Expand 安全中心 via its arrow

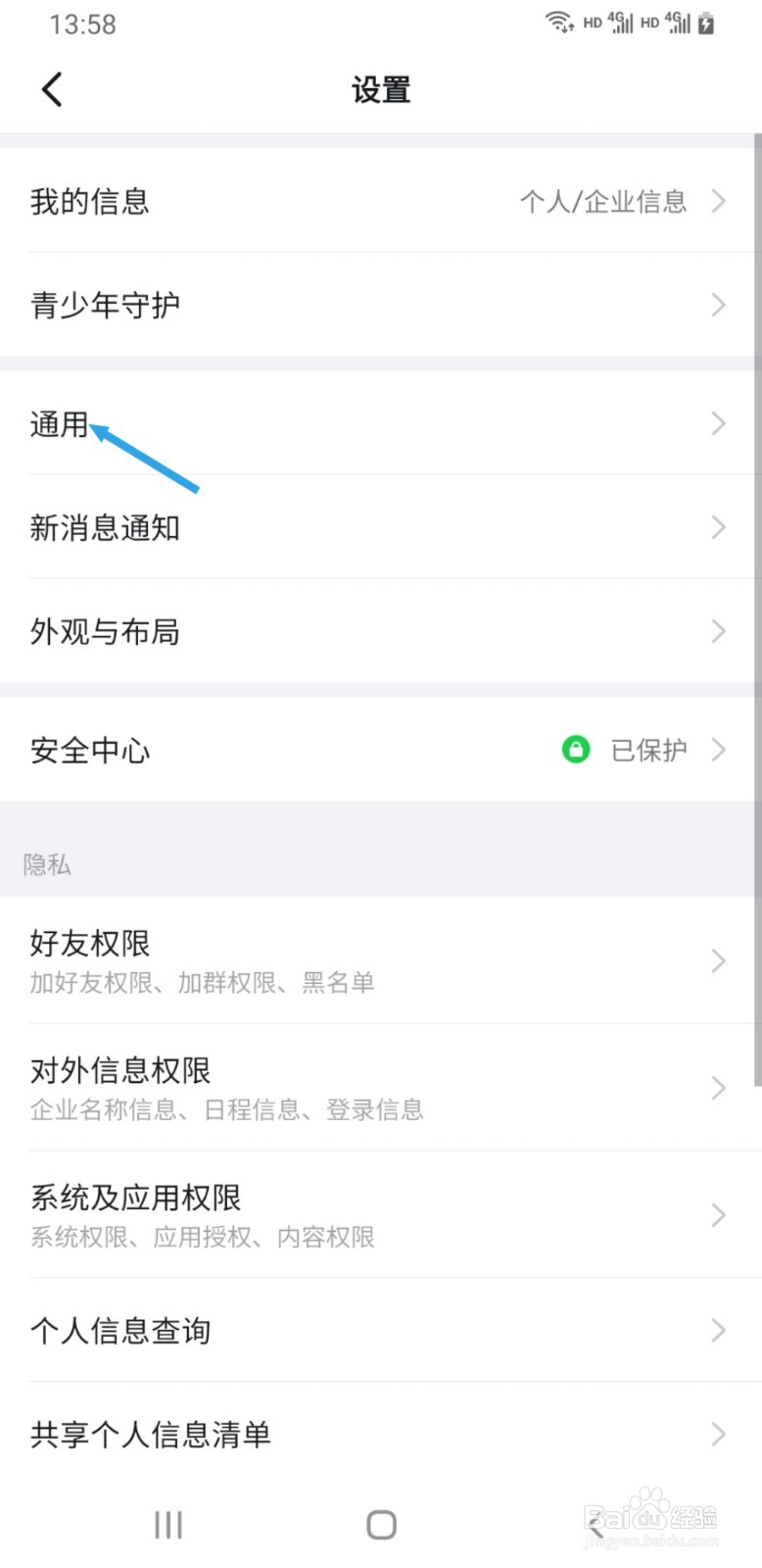719,750
